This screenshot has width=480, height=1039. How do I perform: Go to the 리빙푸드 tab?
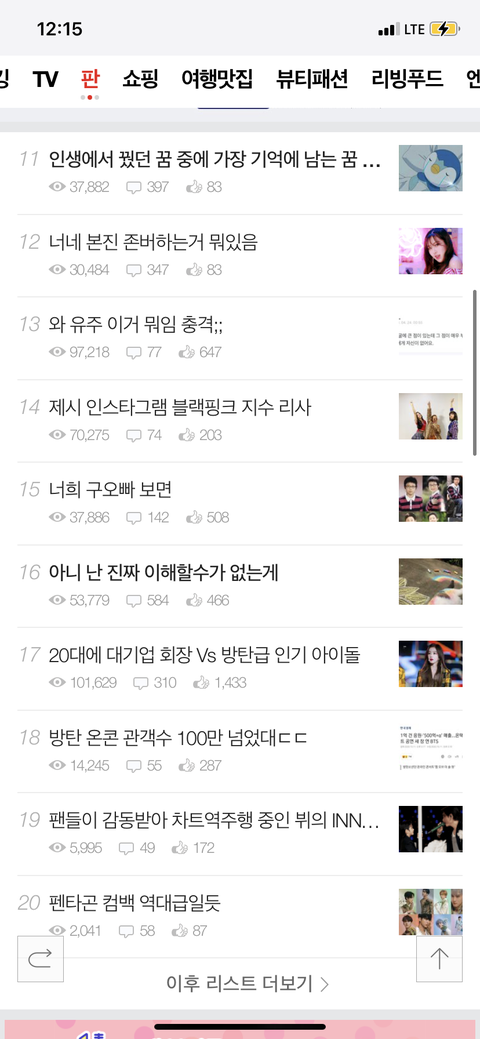407,80
